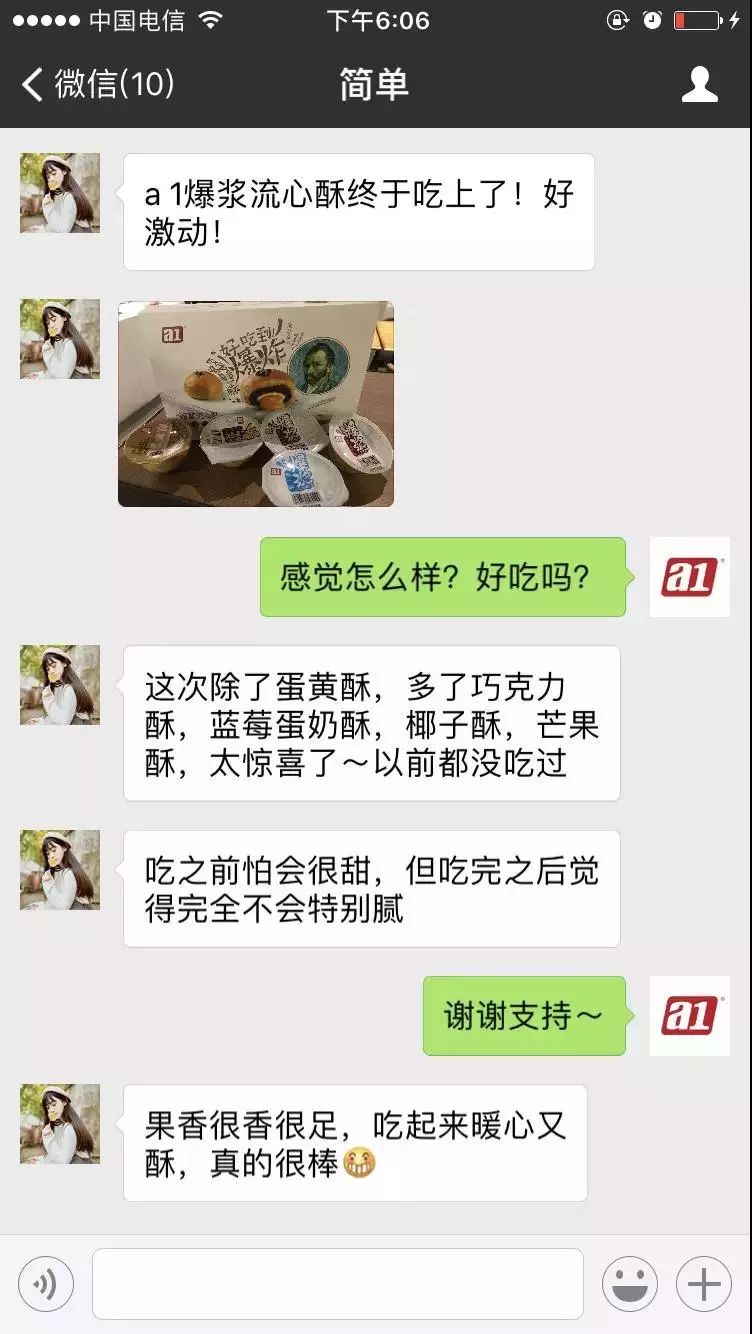Tap the back arrow to return to chats
This screenshot has height=1334, width=752.
coord(29,86)
